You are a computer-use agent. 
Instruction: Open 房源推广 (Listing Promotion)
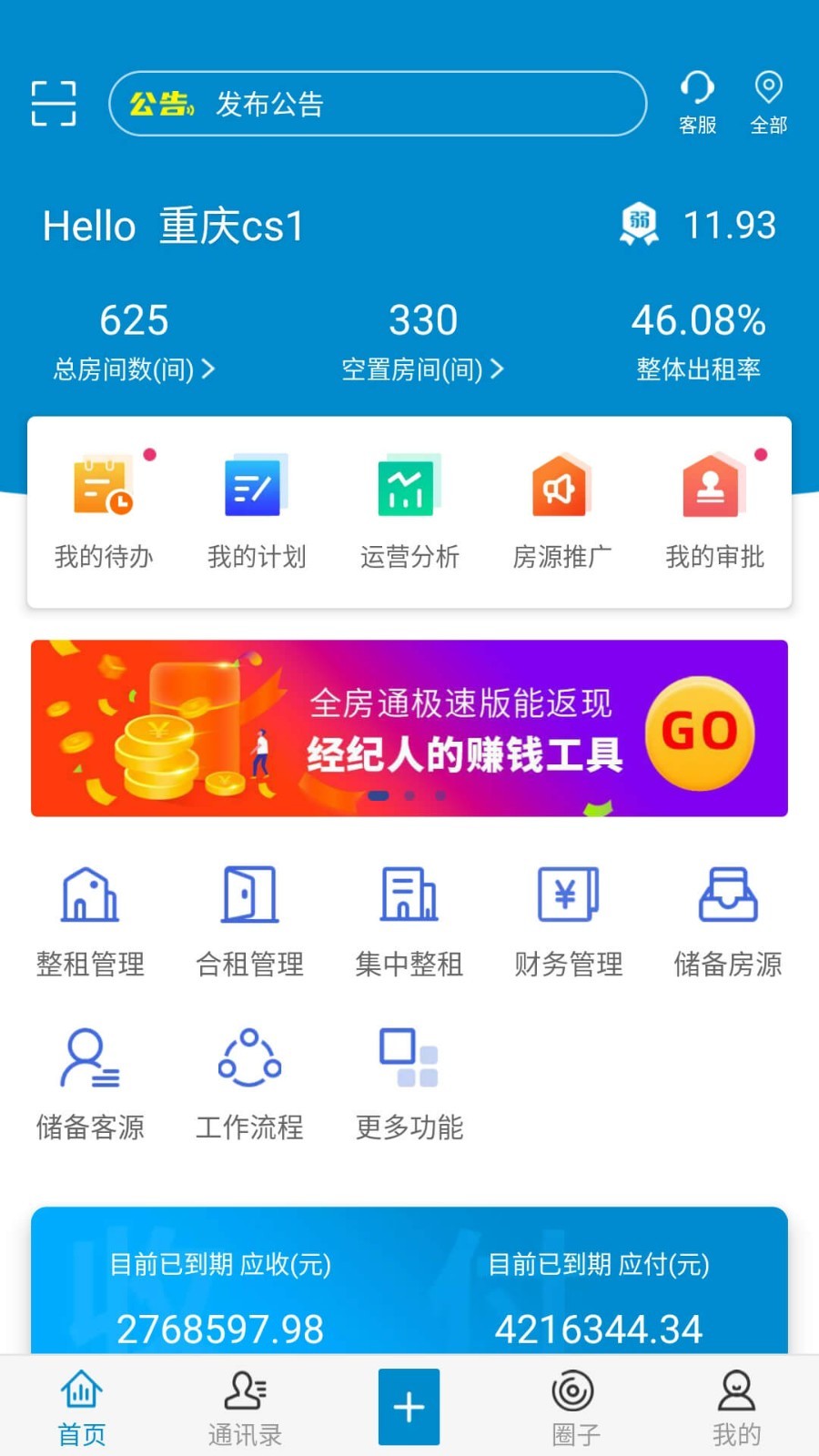click(x=561, y=510)
